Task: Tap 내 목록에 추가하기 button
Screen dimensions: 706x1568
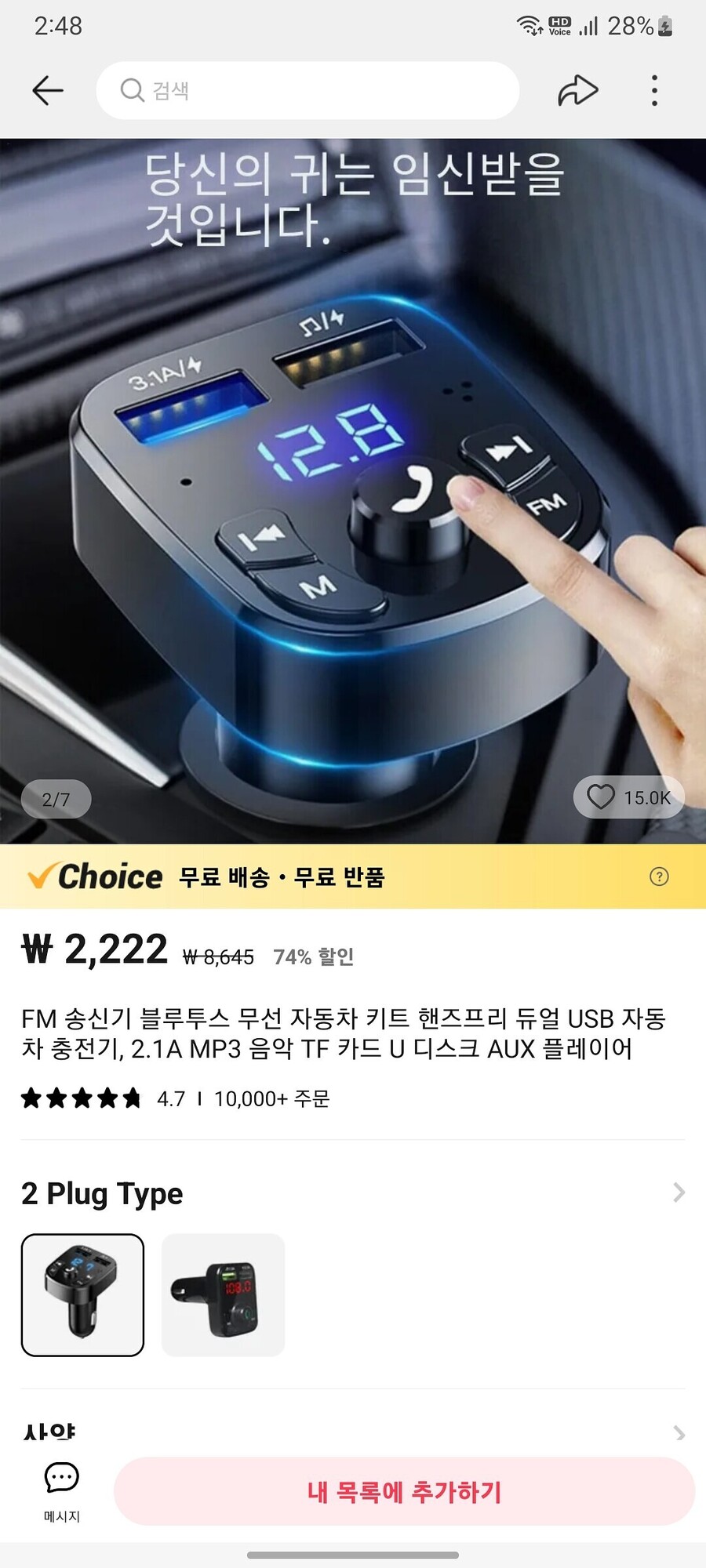Action: [x=404, y=1491]
